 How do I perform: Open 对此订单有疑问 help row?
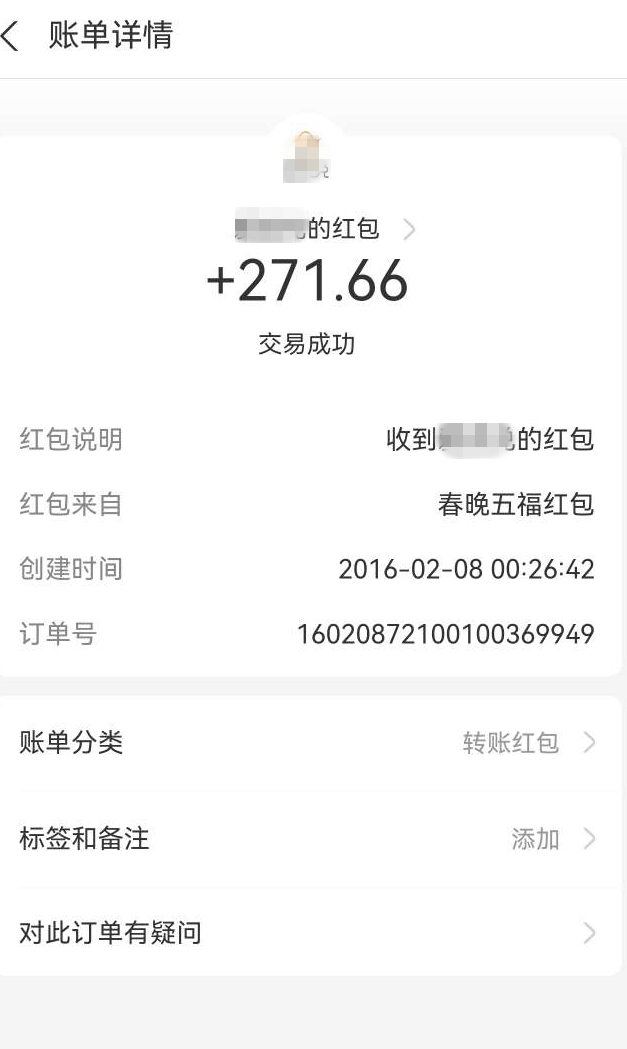coord(310,932)
